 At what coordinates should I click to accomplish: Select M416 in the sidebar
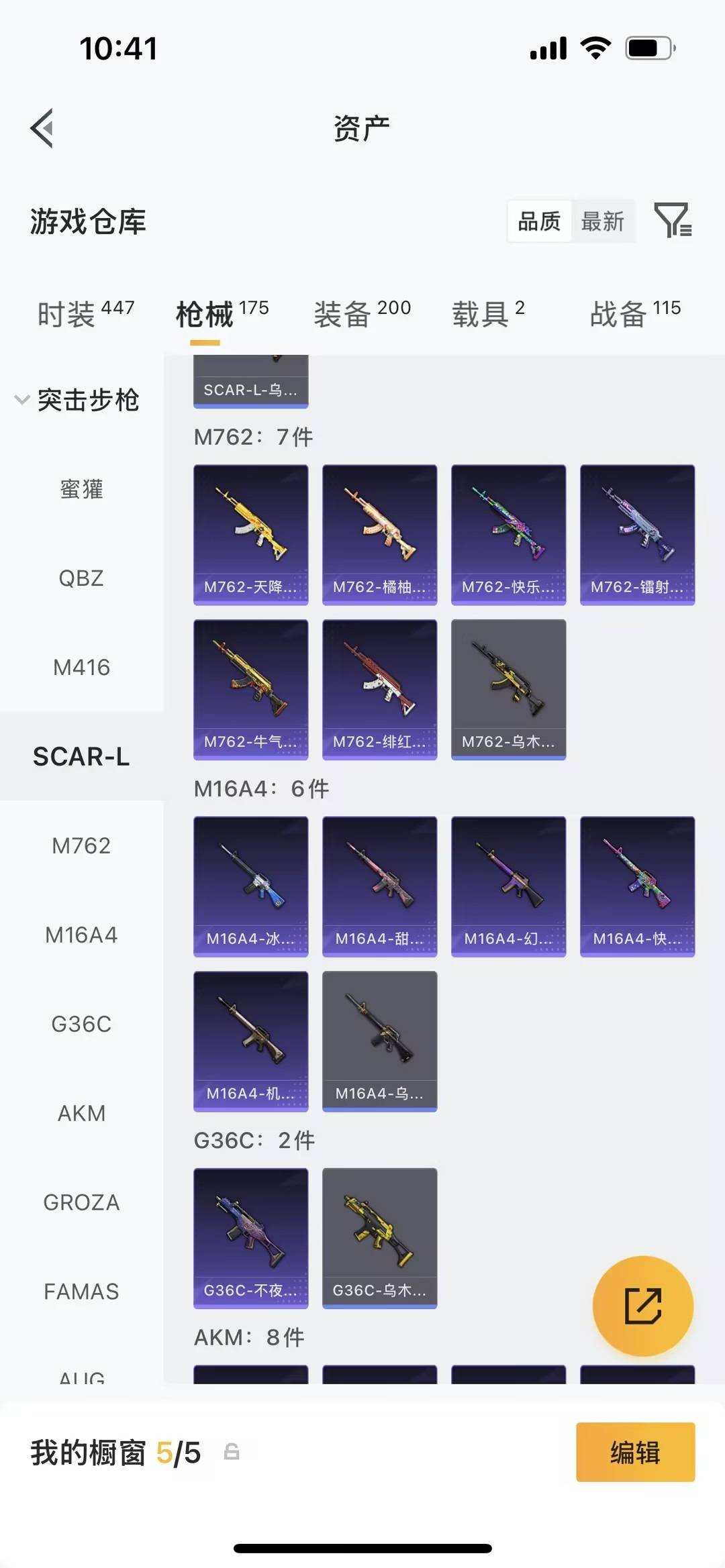(81, 667)
